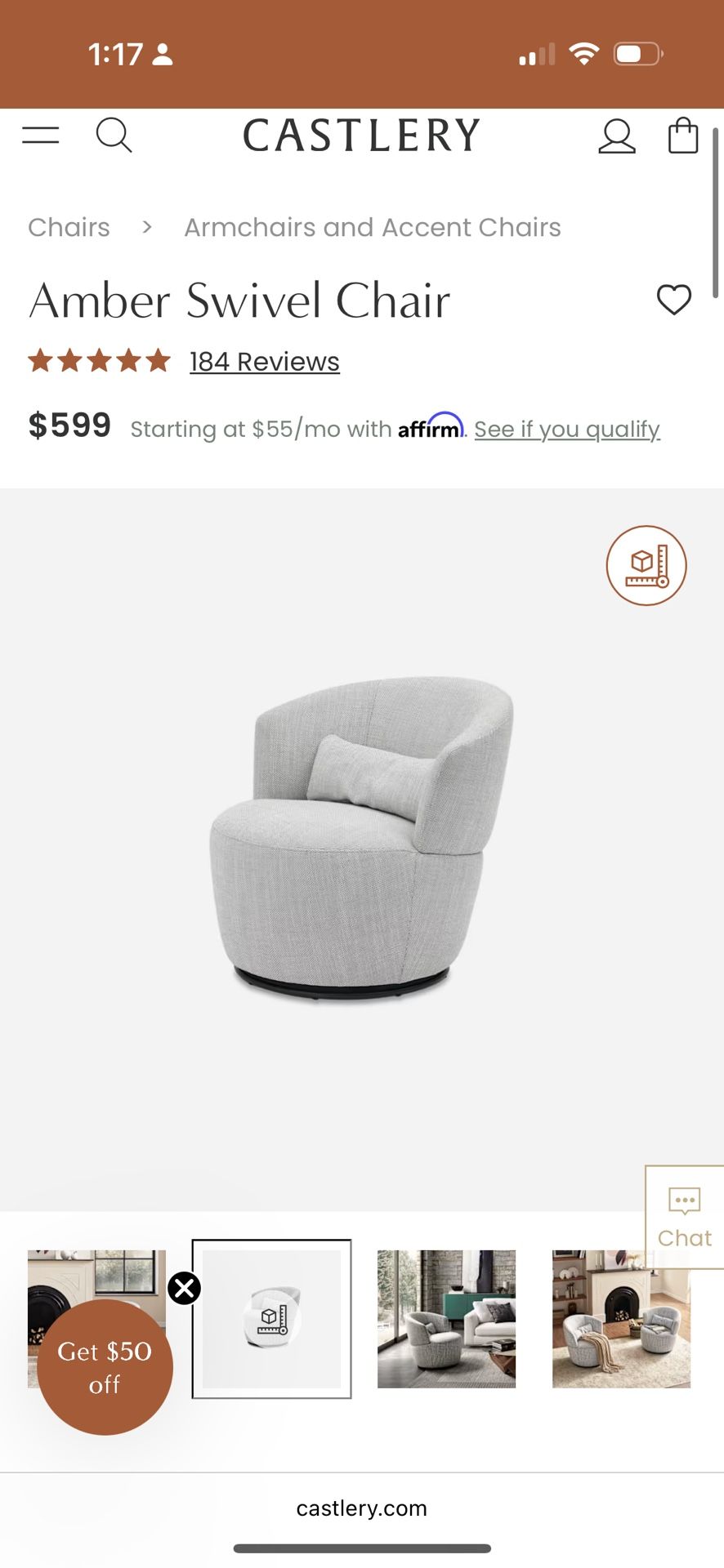Claim the Get $50 off offer
Screen dimensions: 724x1568
[105, 1368]
